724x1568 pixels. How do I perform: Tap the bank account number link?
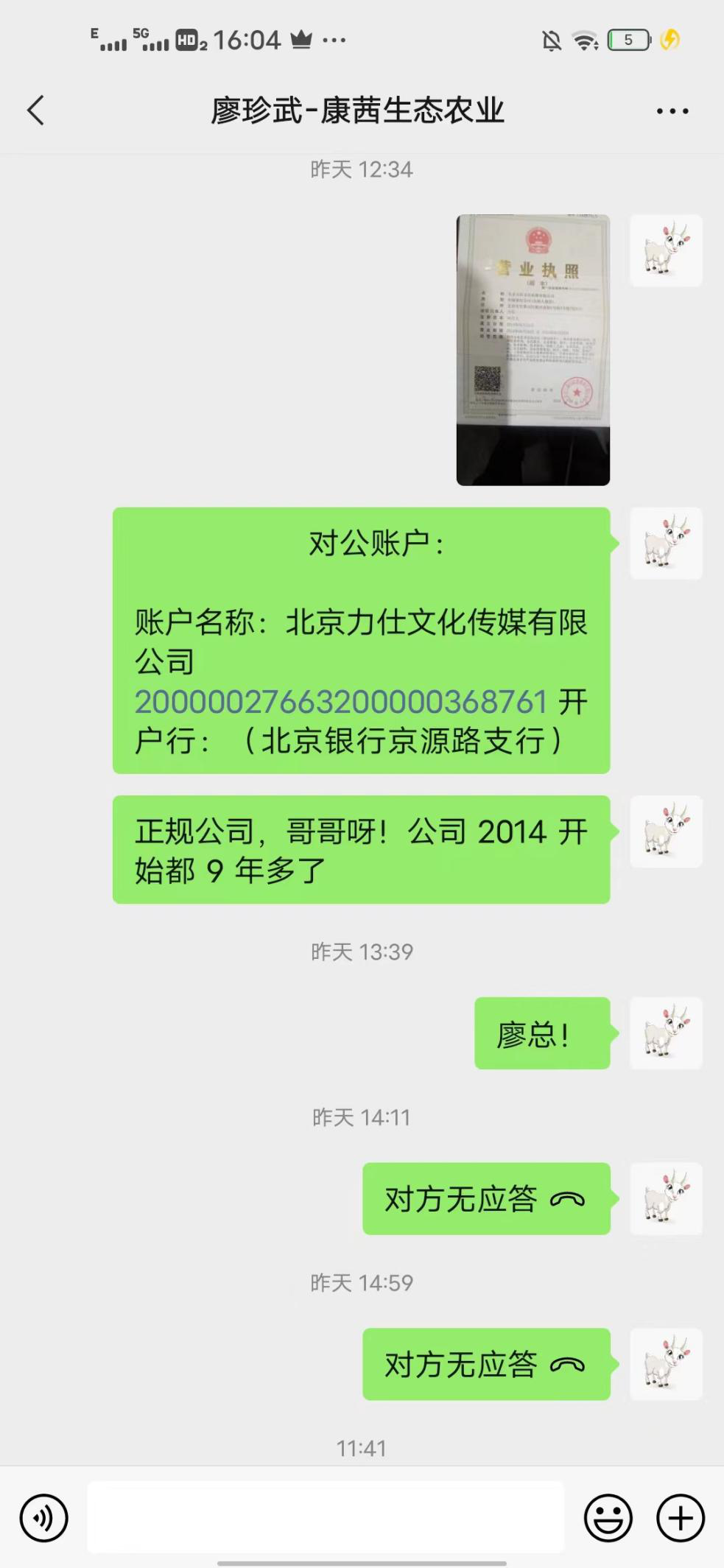coord(341,701)
